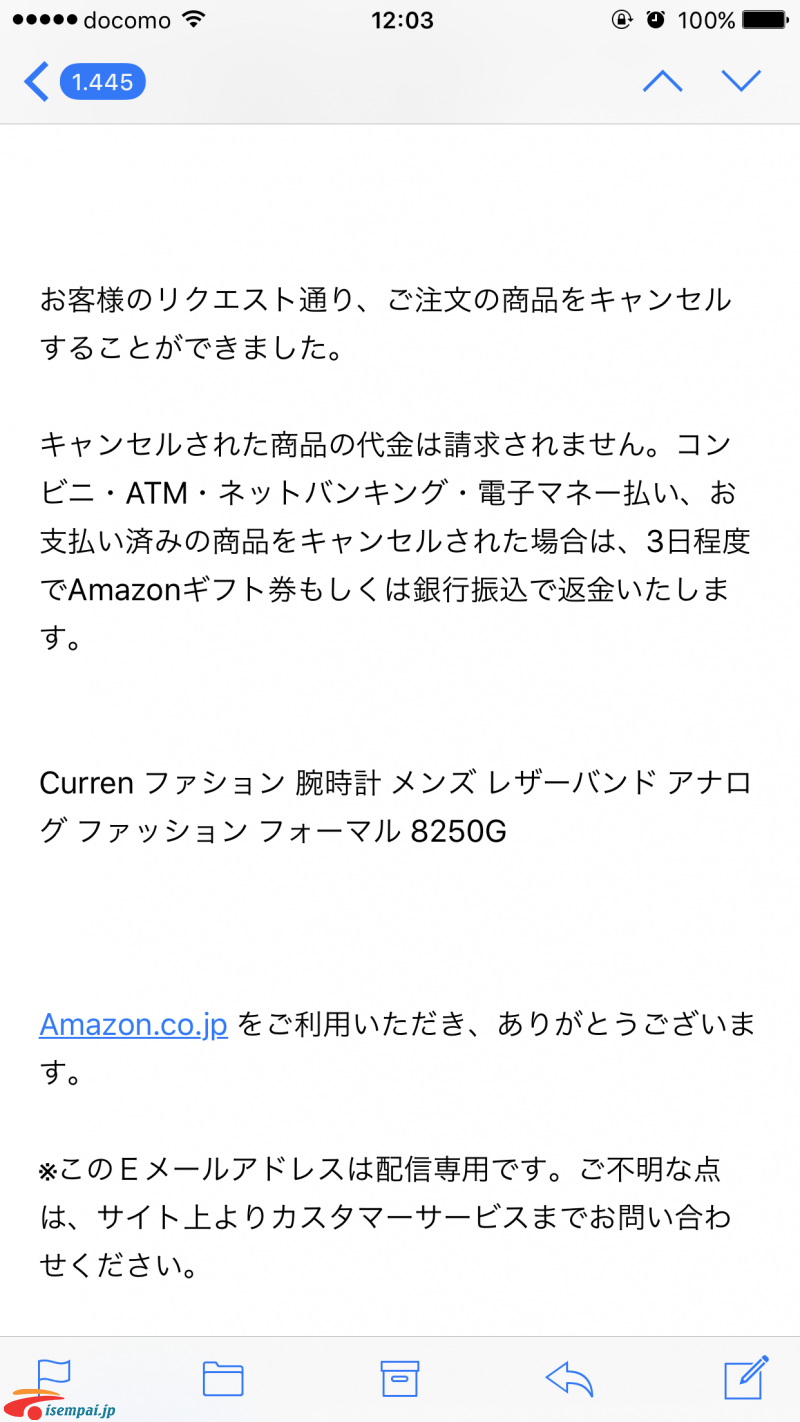Compose a new email

[x=746, y=1376]
